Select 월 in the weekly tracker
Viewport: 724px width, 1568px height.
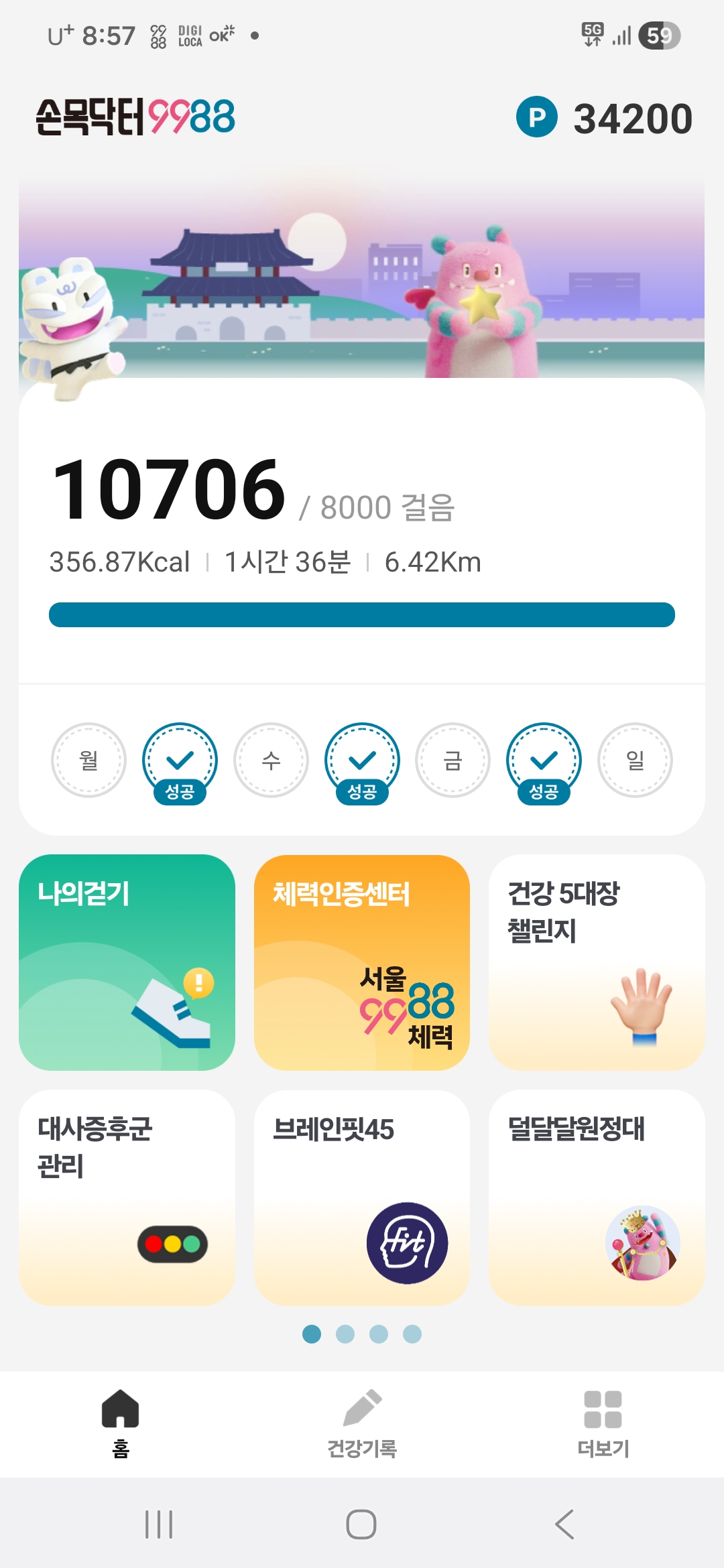click(88, 760)
